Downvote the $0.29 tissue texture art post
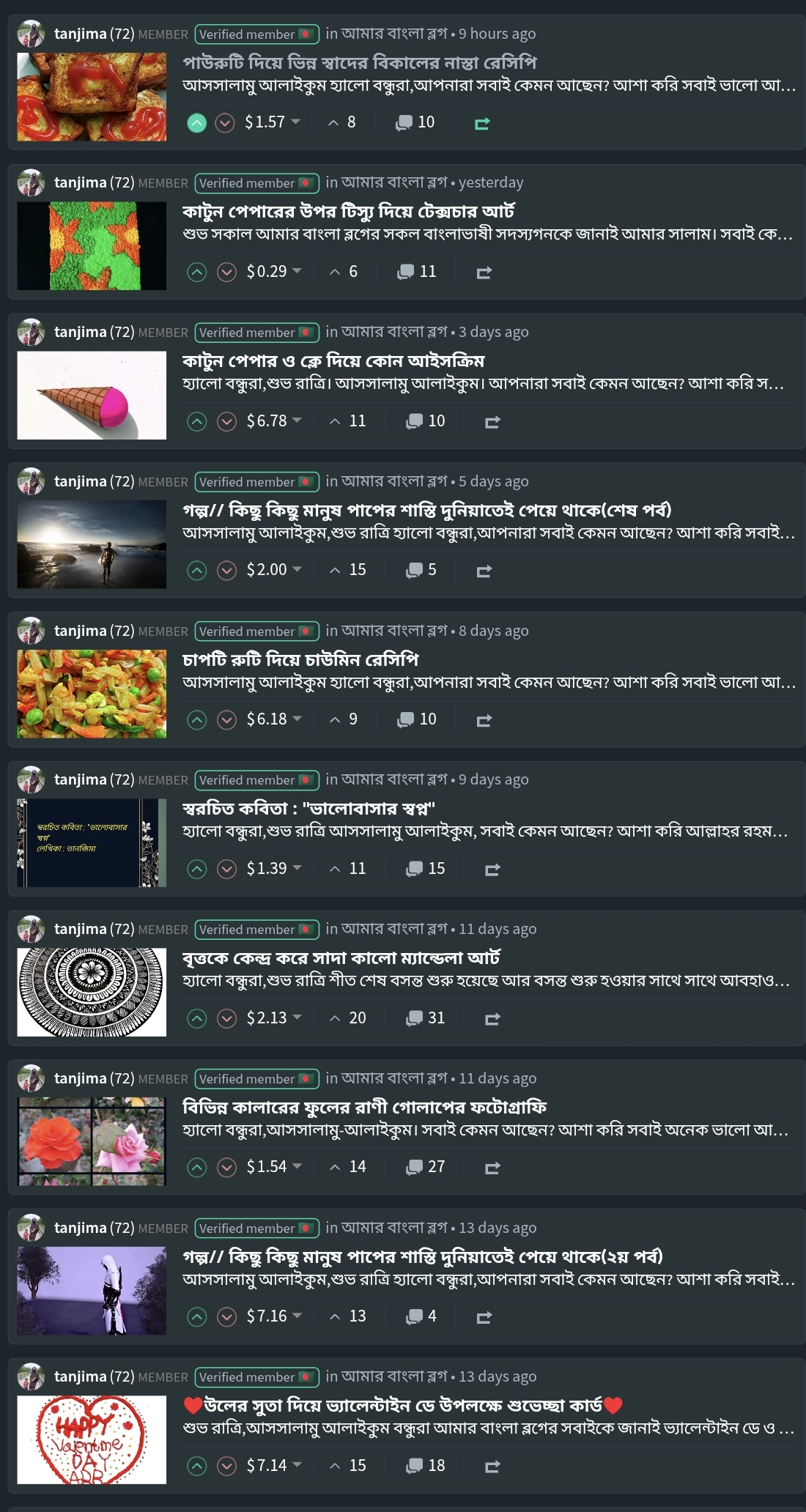The height and width of the screenshot is (1512, 806). [227, 272]
